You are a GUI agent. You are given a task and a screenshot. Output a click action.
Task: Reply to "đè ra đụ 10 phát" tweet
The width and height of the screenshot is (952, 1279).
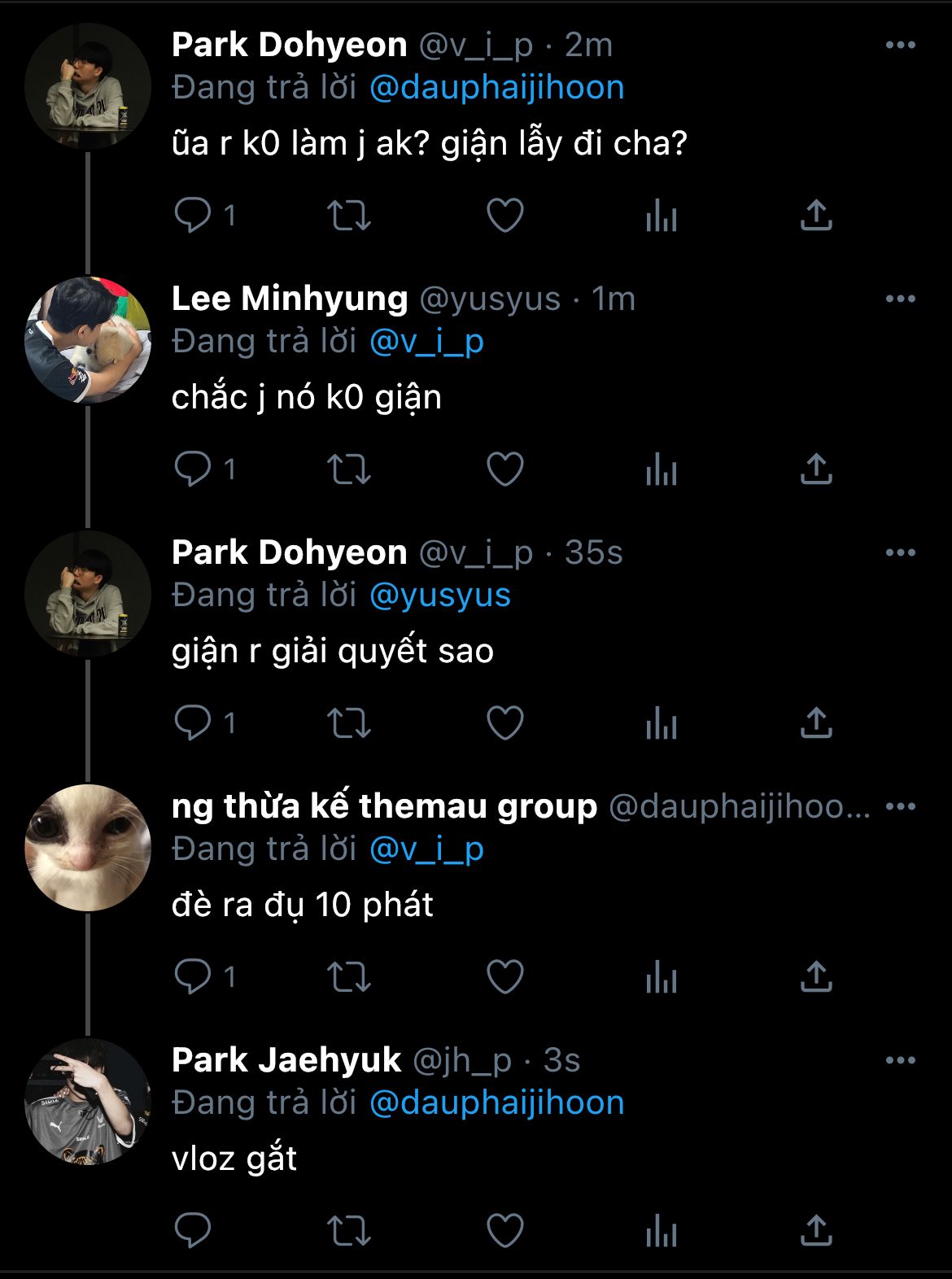193,976
